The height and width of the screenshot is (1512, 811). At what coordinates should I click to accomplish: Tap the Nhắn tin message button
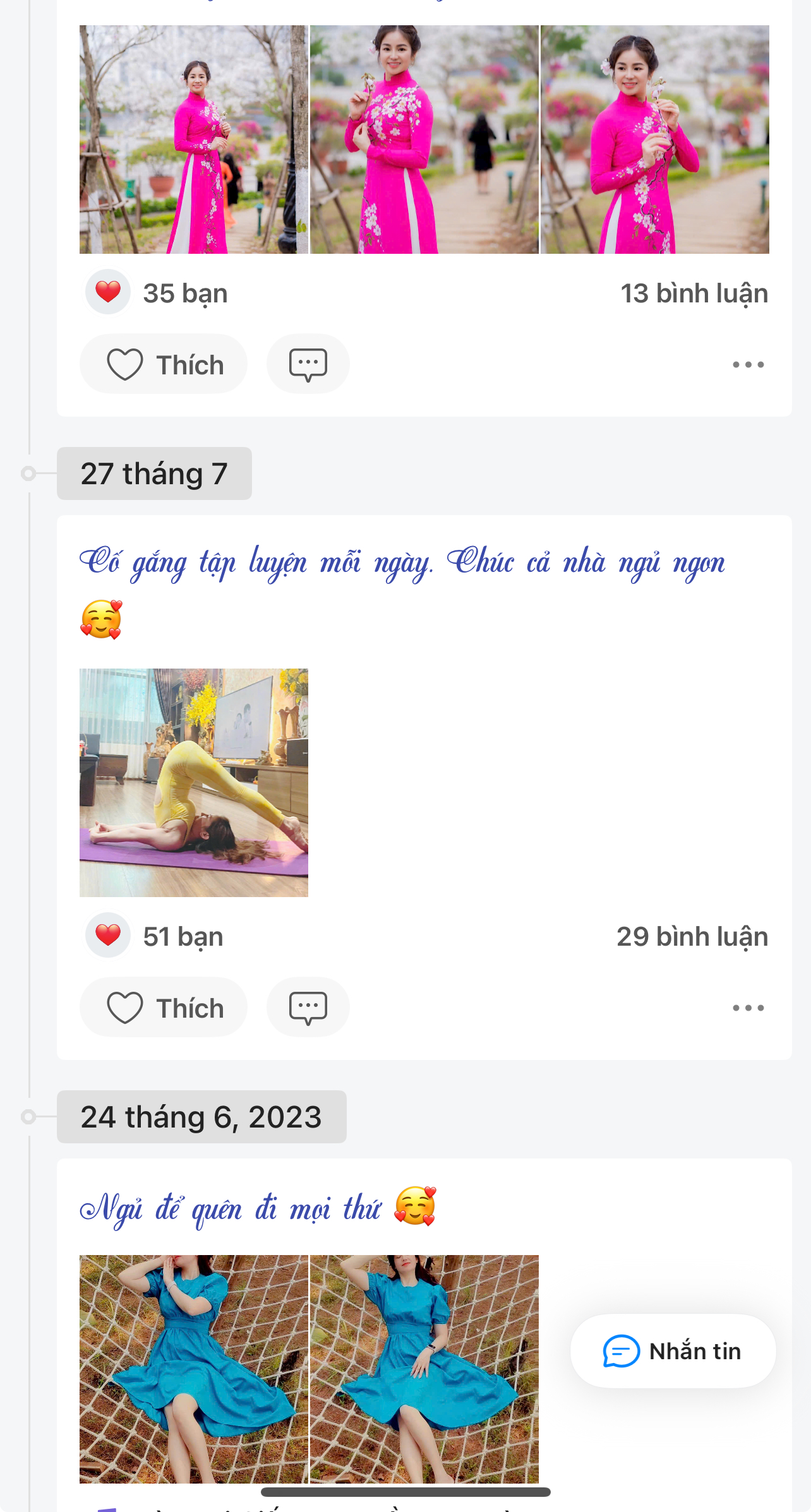673,1351
